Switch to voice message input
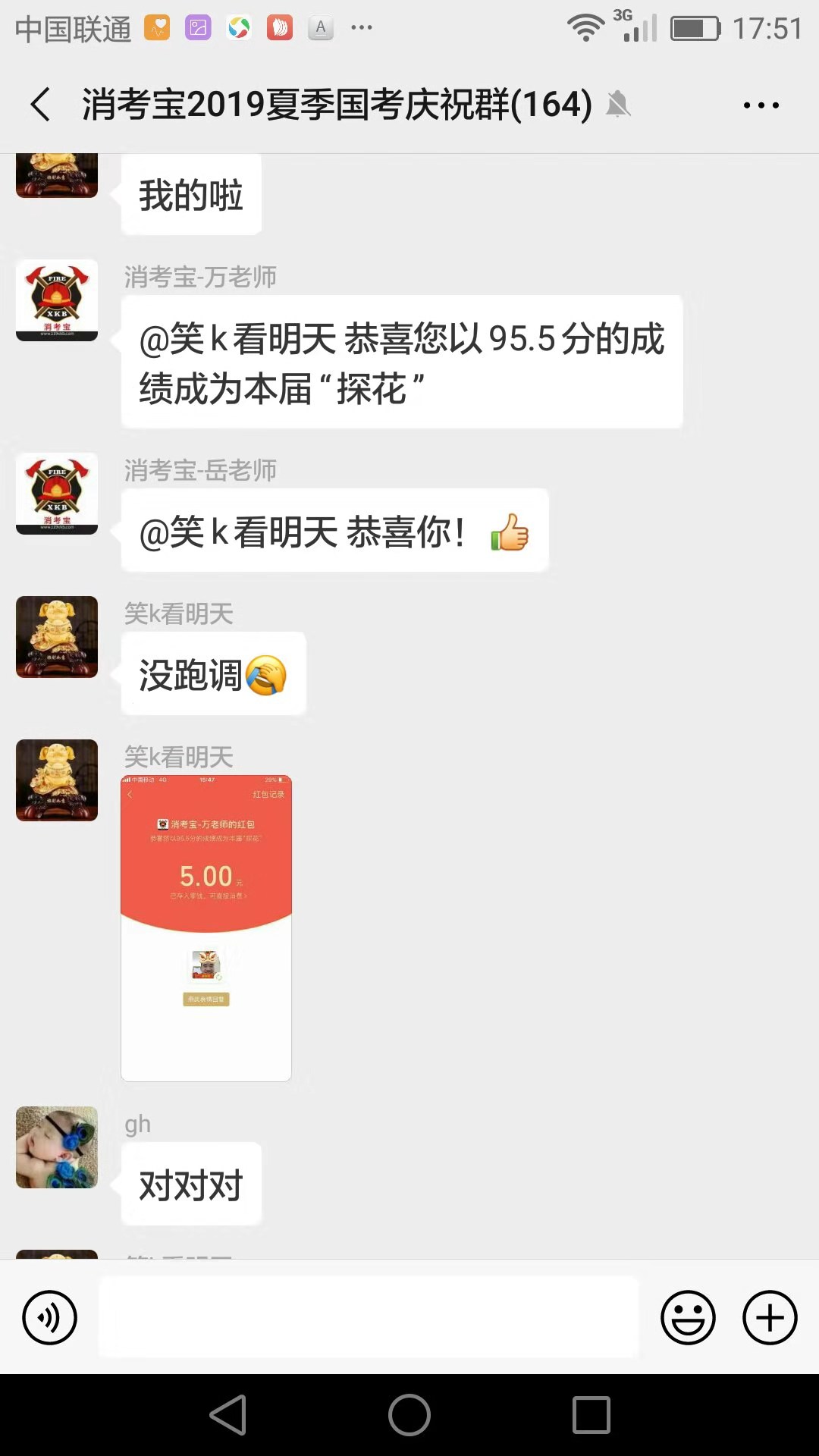 point(50,1317)
